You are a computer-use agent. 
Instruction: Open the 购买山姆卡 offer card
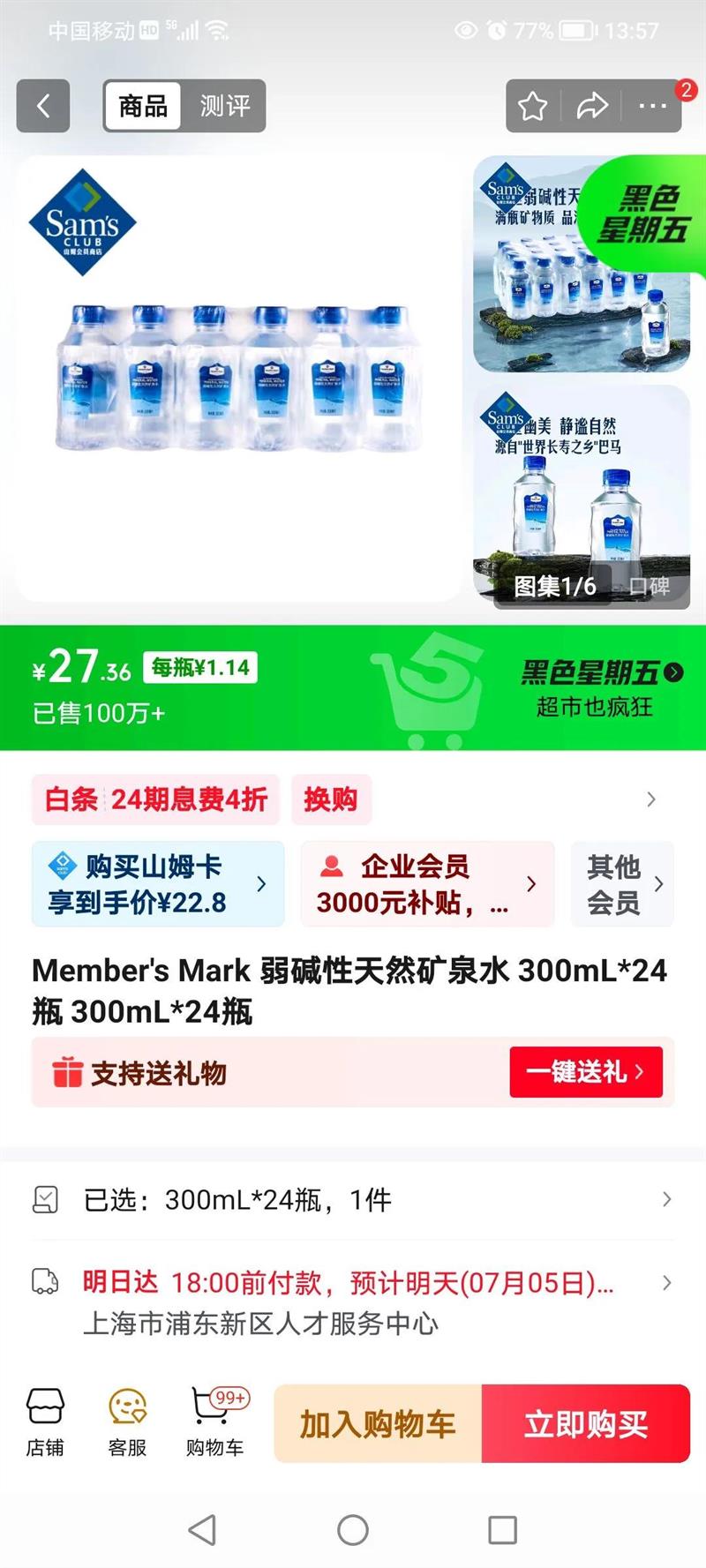(158, 884)
